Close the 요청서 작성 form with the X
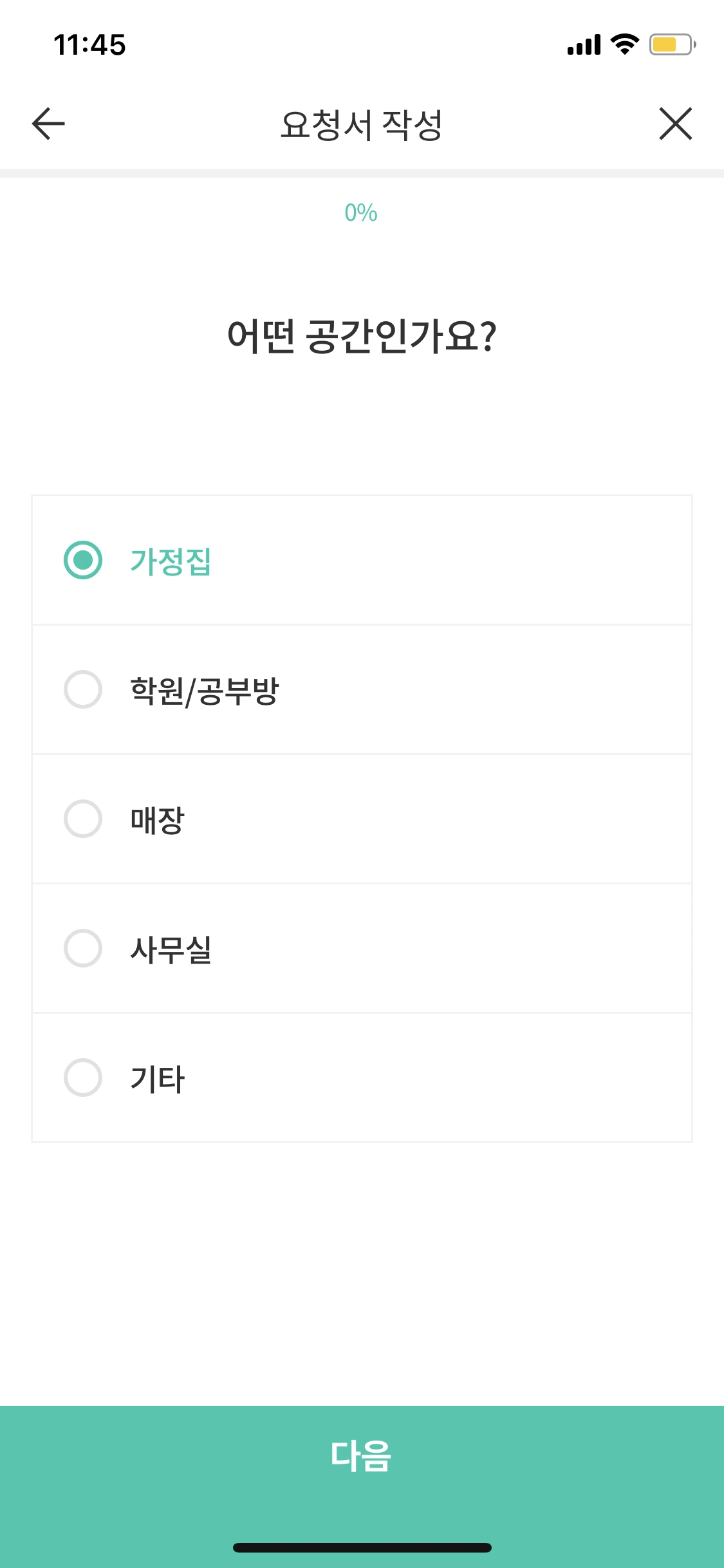 tap(675, 124)
